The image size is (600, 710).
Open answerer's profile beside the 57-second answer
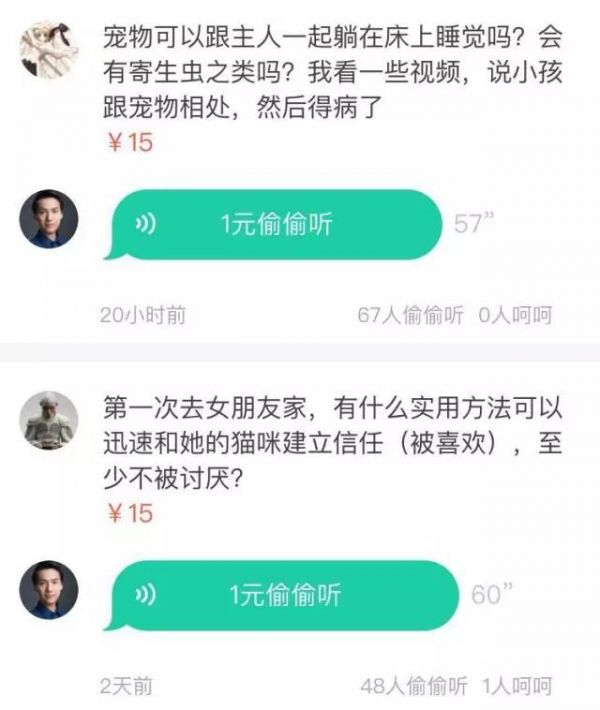tap(48, 219)
